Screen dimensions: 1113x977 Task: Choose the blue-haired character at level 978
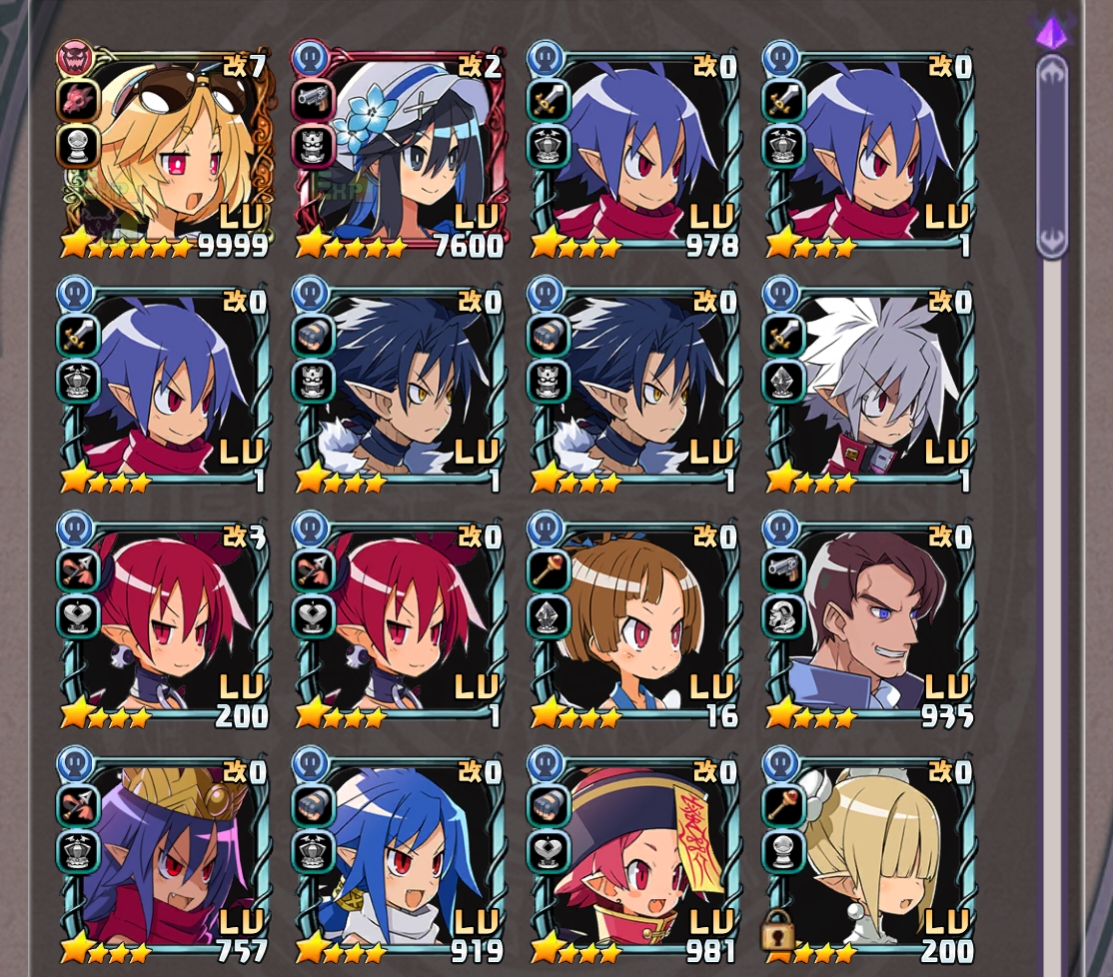click(x=635, y=150)
